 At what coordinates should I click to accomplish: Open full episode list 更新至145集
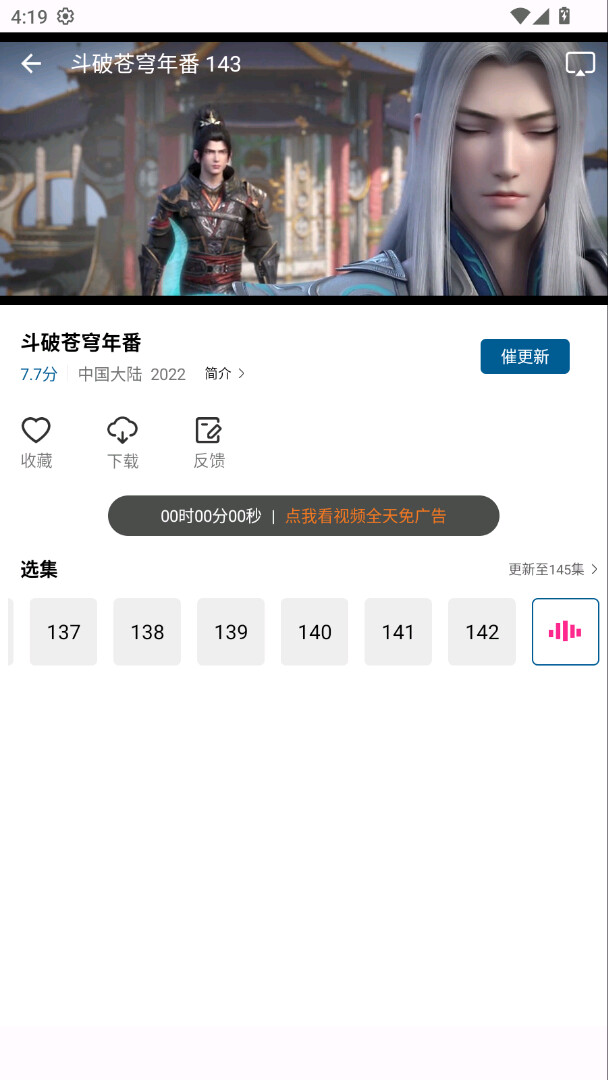(x=552, y=569)
